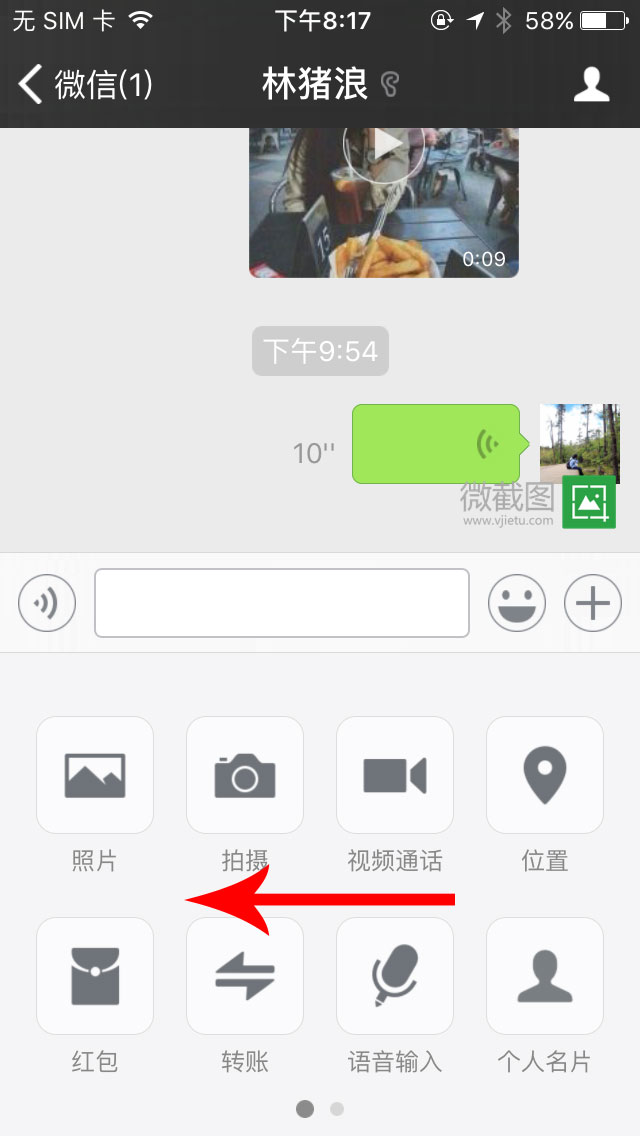Open 拍摄 camera option
Viewport: 640px width, 1136px height.
point(245,775)
